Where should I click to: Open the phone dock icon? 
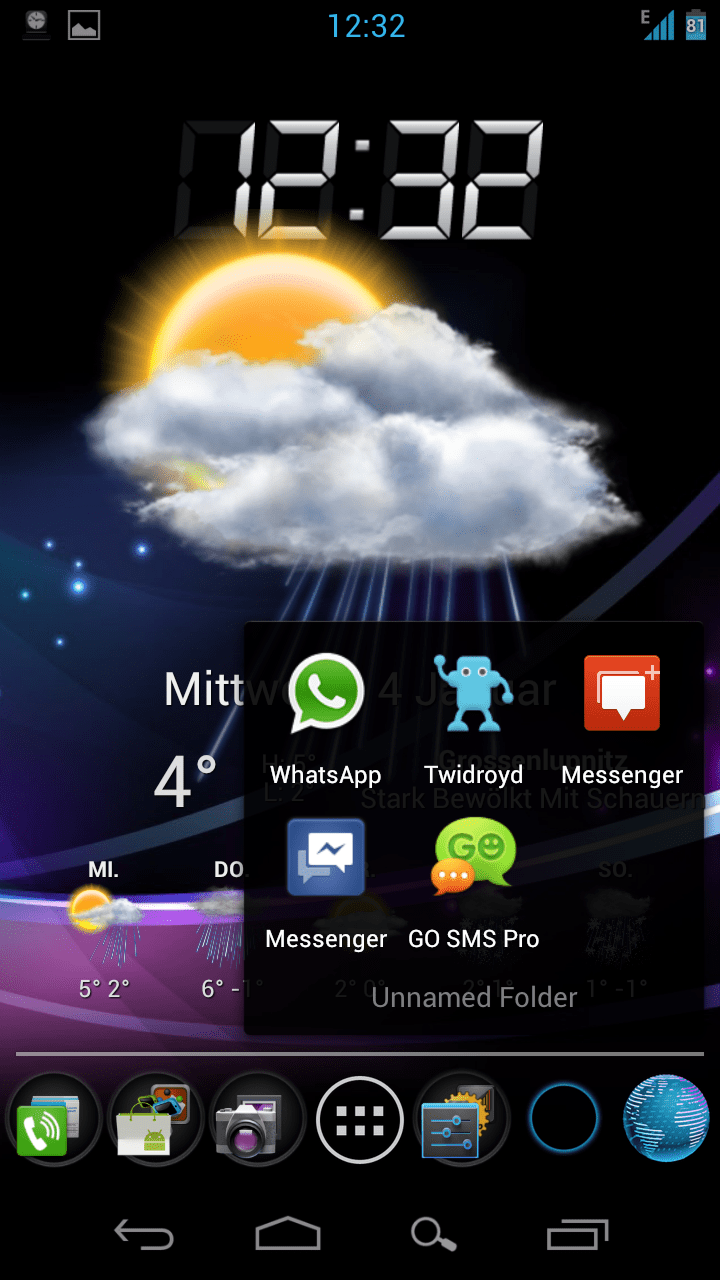coord(53,1120)
